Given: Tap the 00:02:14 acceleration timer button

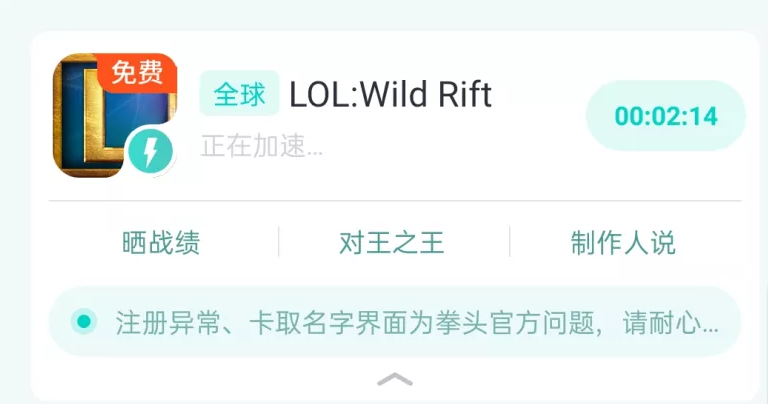Looking at the screenshot, I should [666, 116].
